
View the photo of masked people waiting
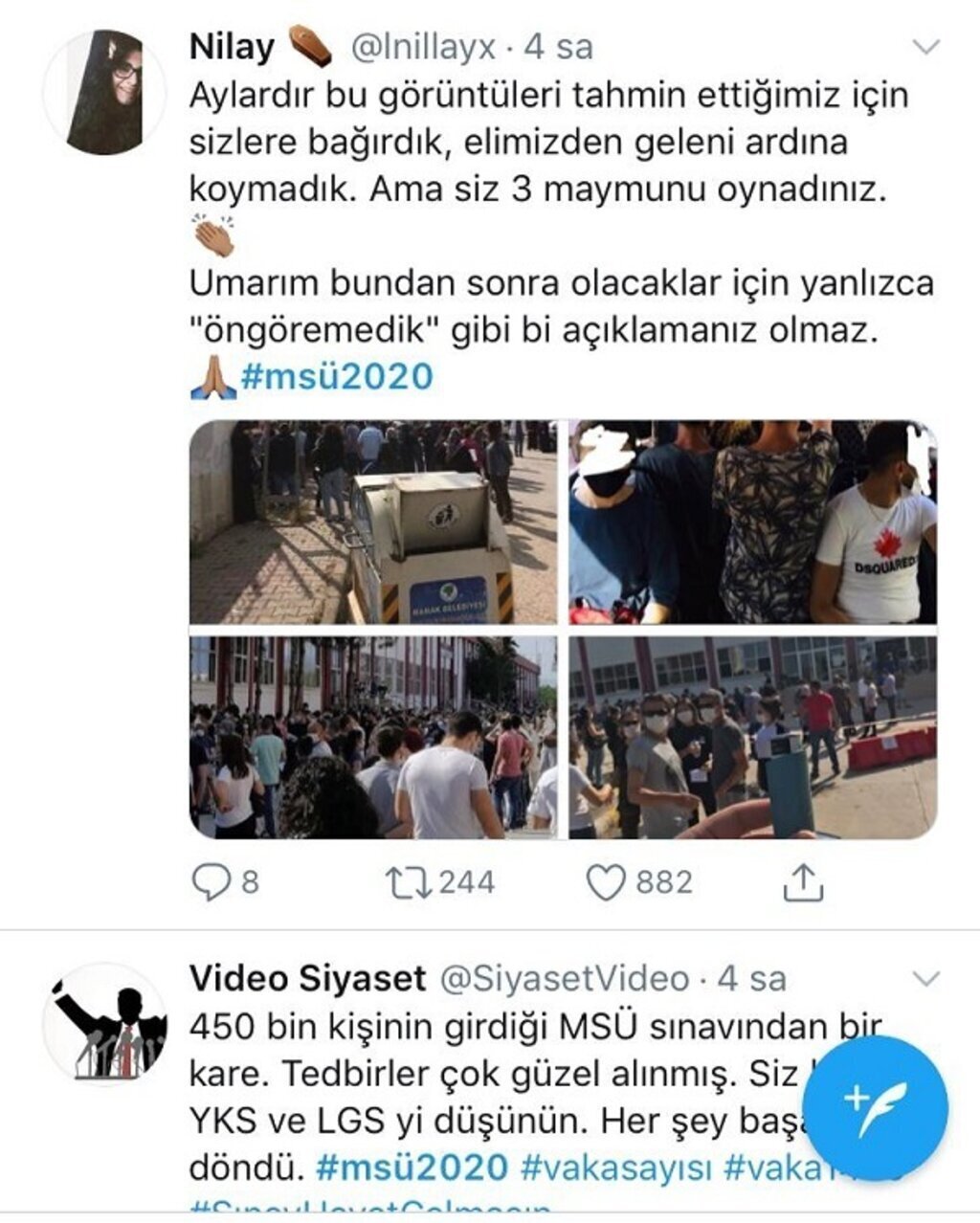tap(752, 738)
